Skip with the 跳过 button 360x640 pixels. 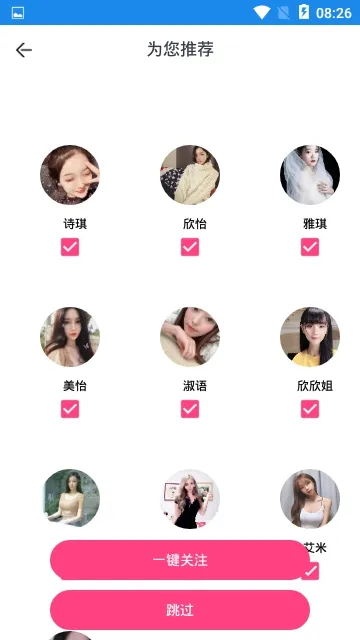[x=180, y=610]
